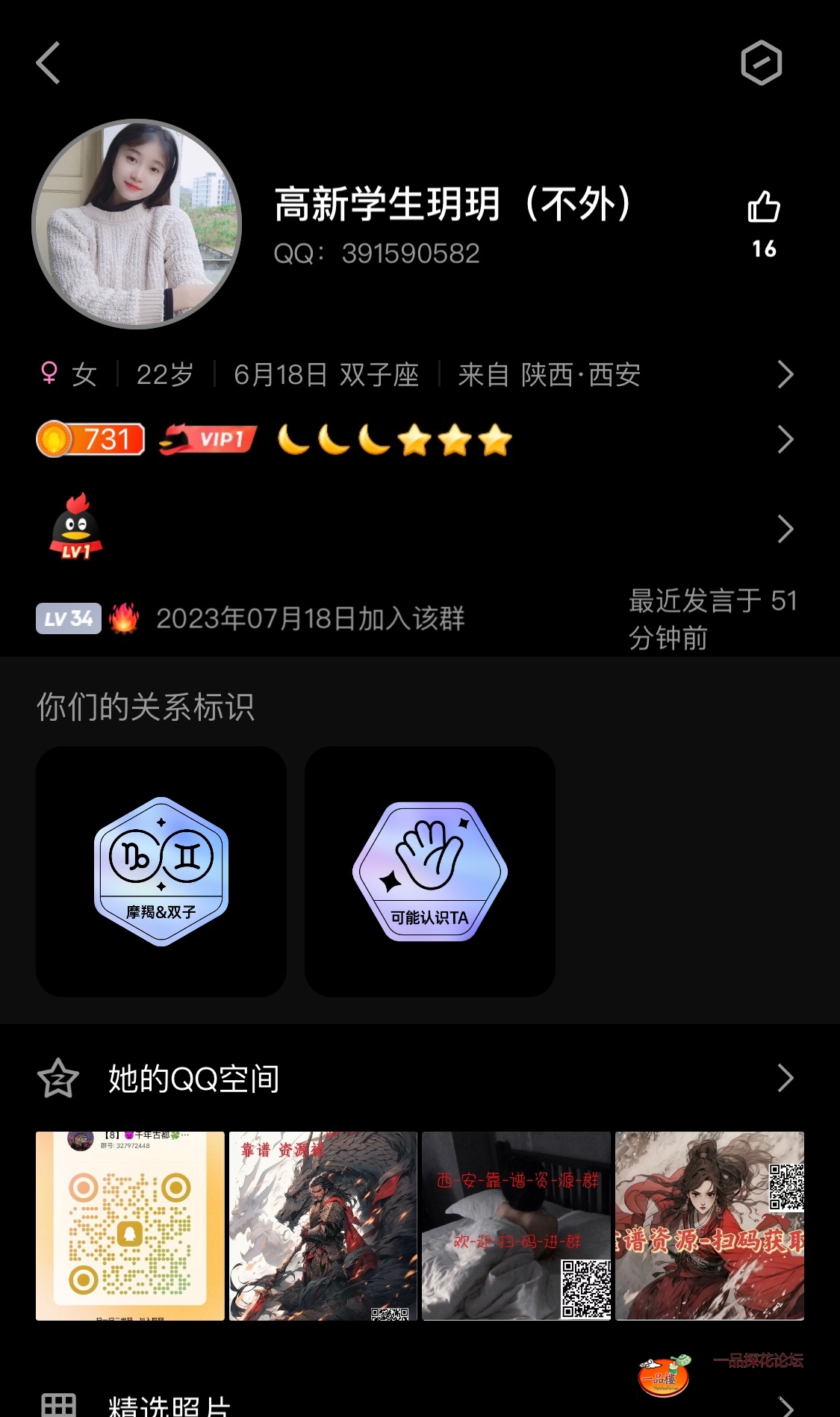Open the 靠谱资源 warrior image in QQ空间
Screen dimensions: 840x1417
click(x=323, y=1226)
